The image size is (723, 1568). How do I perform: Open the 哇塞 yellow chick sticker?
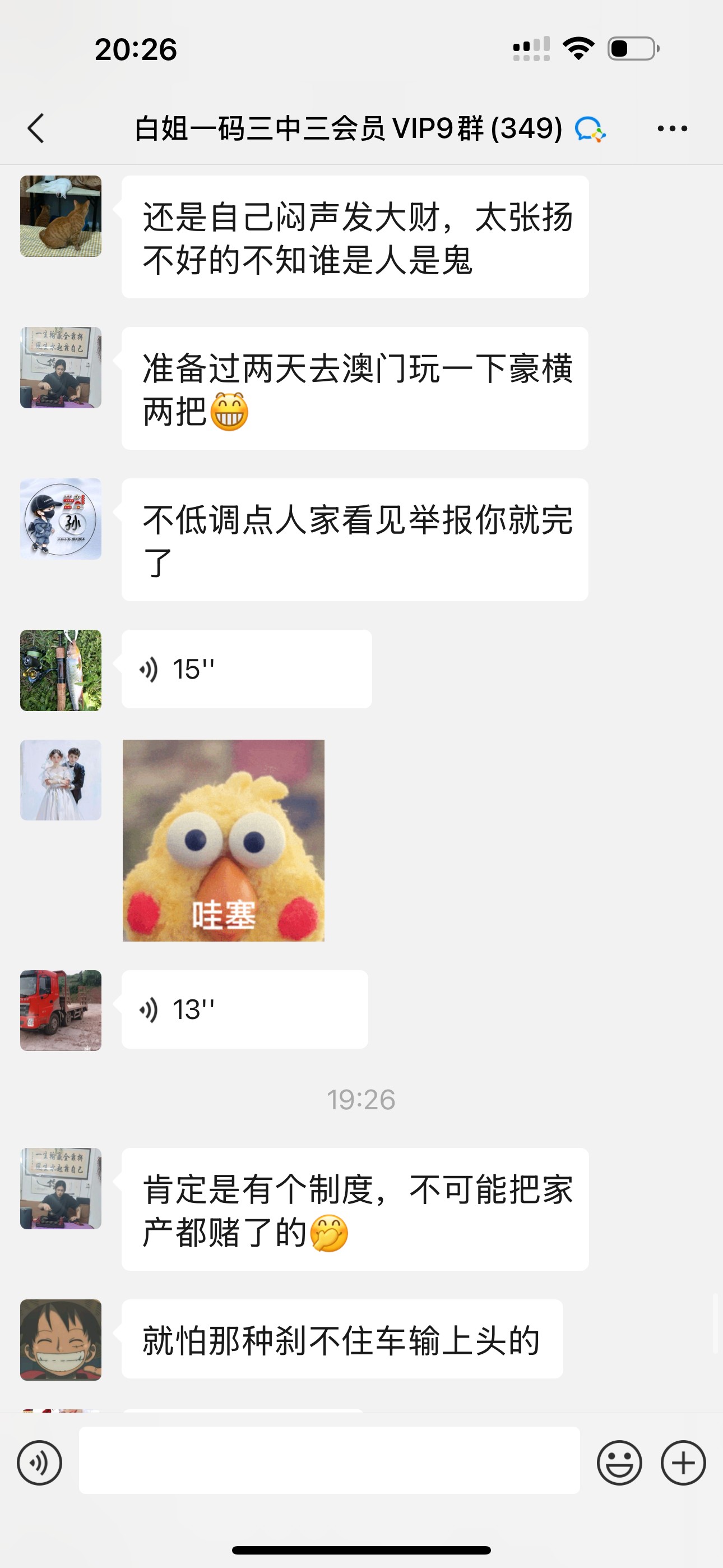tap(224, 840)
